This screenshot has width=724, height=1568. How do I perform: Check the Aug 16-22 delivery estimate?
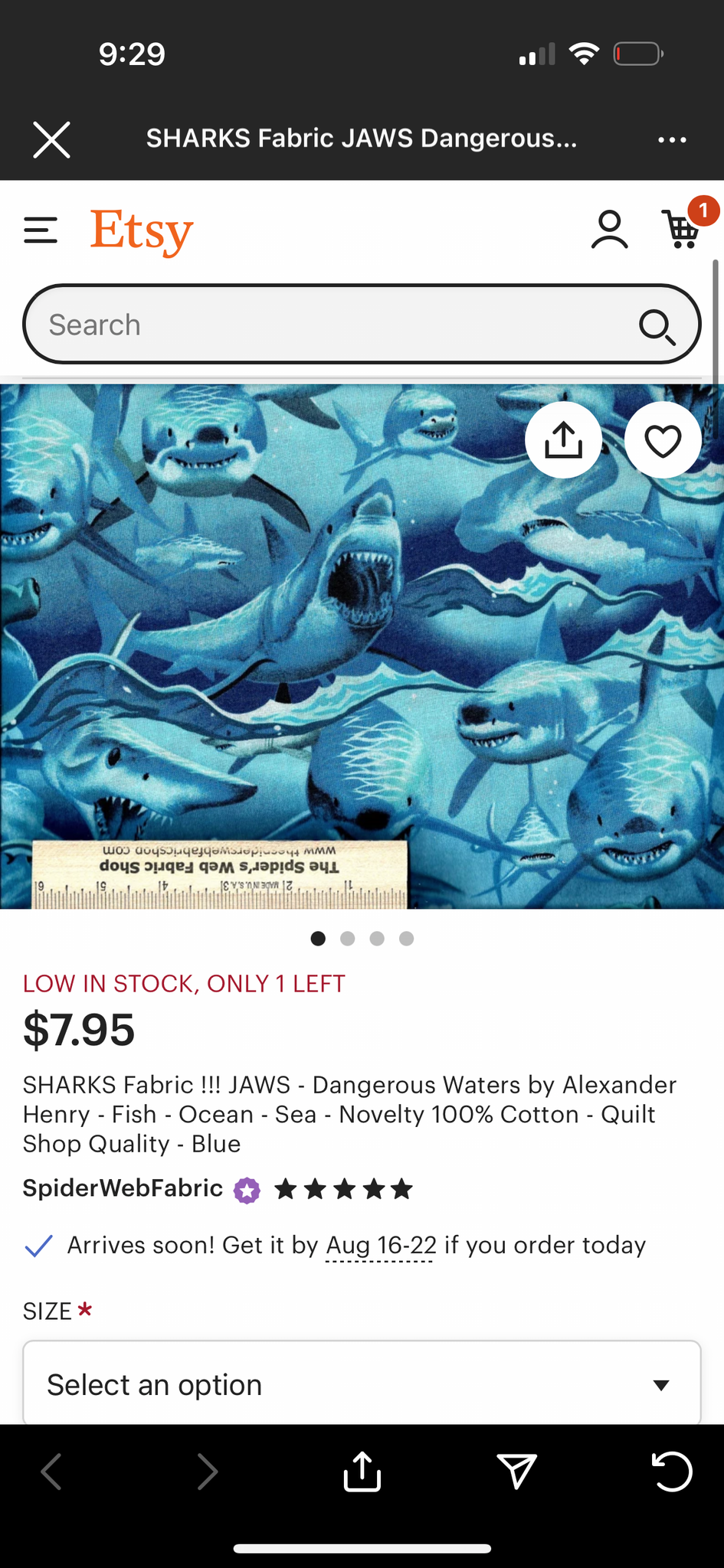[x=381, y=1246]
